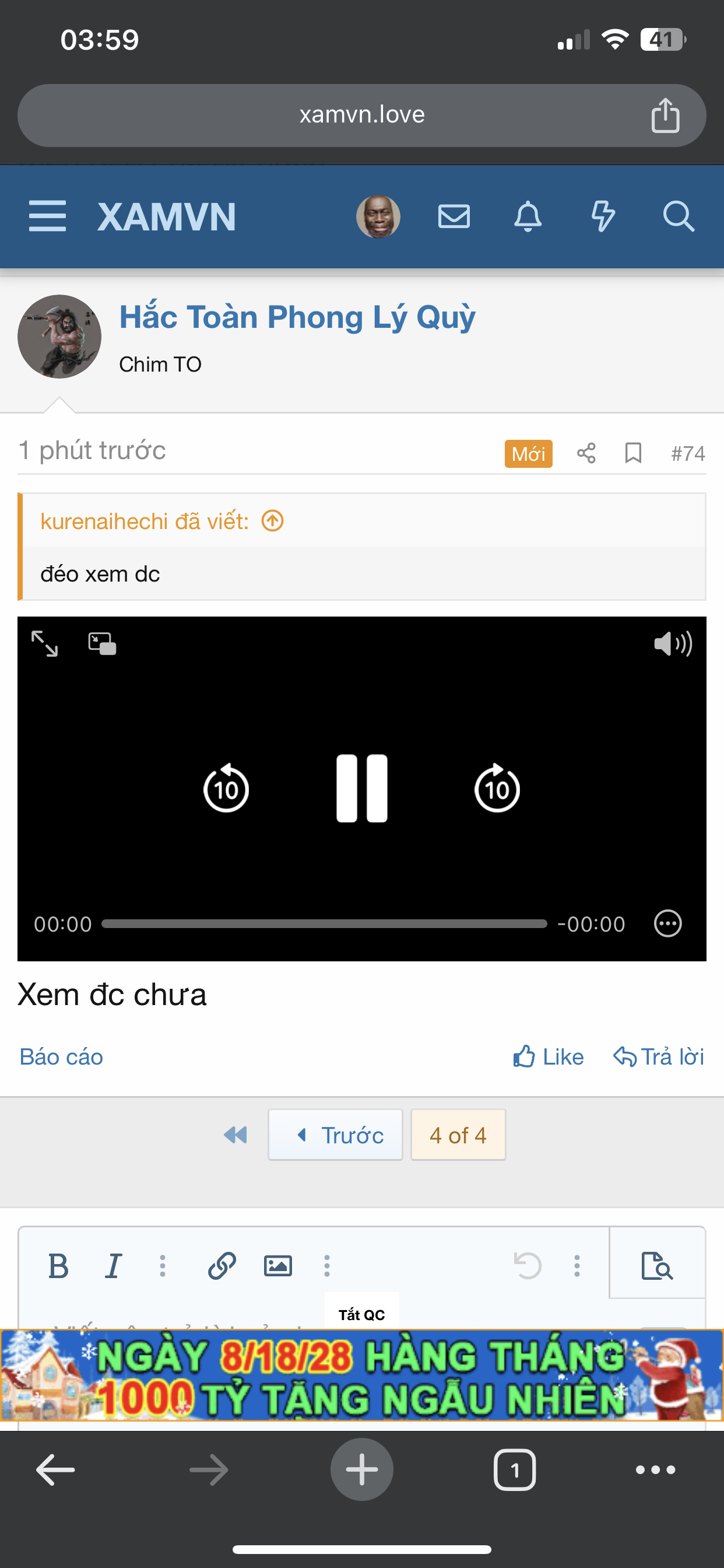Pause the video playback
Screen dimensions: 724x1568
(x=362, y=788)
